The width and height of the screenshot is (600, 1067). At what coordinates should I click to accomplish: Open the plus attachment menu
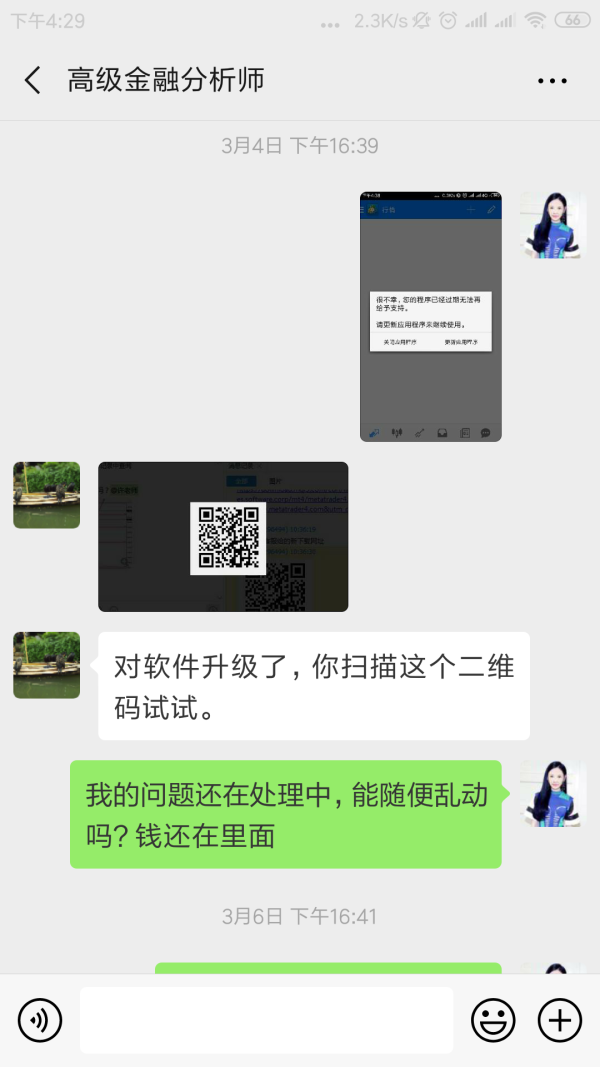[x=559, y=1020]
